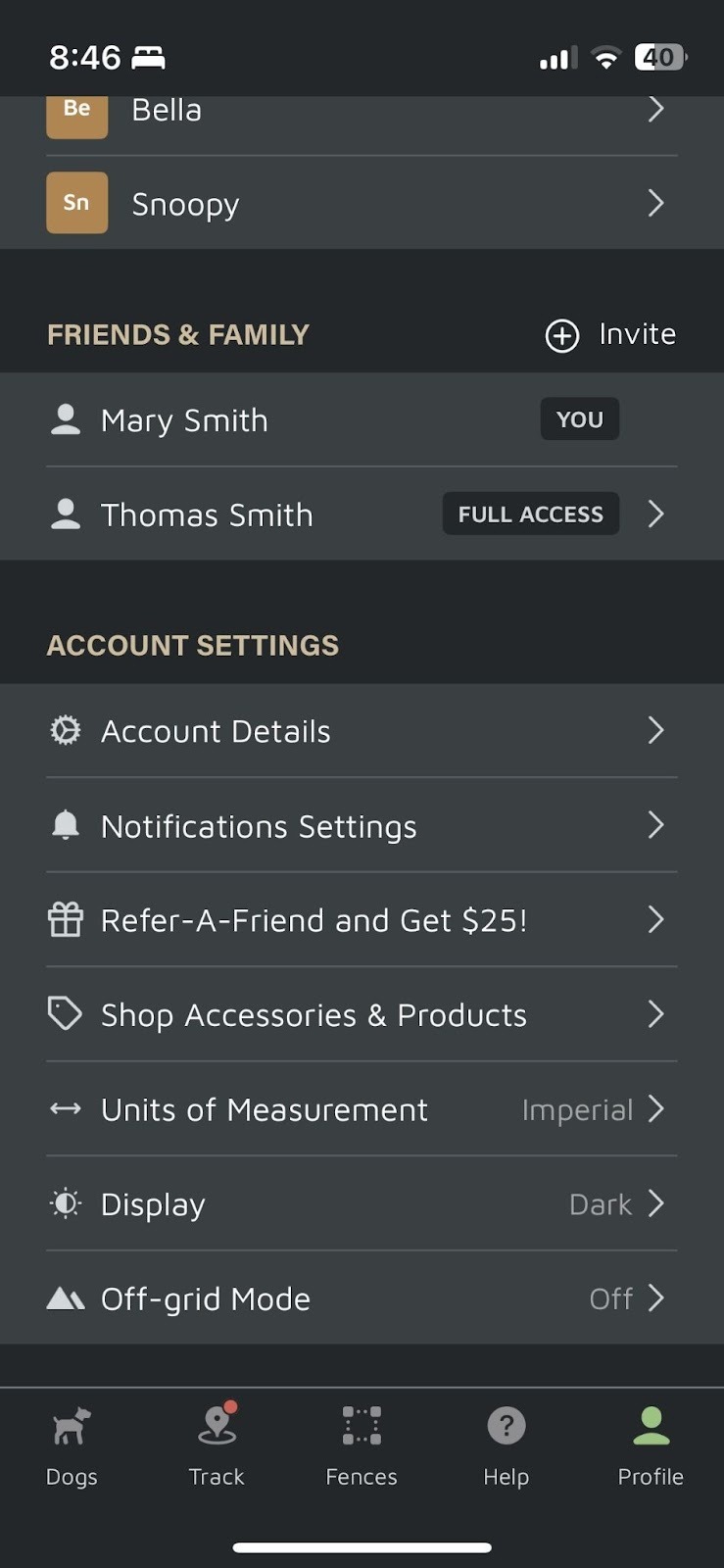
Task: Go to the Help tab
Action: (x=507, y=1446)
